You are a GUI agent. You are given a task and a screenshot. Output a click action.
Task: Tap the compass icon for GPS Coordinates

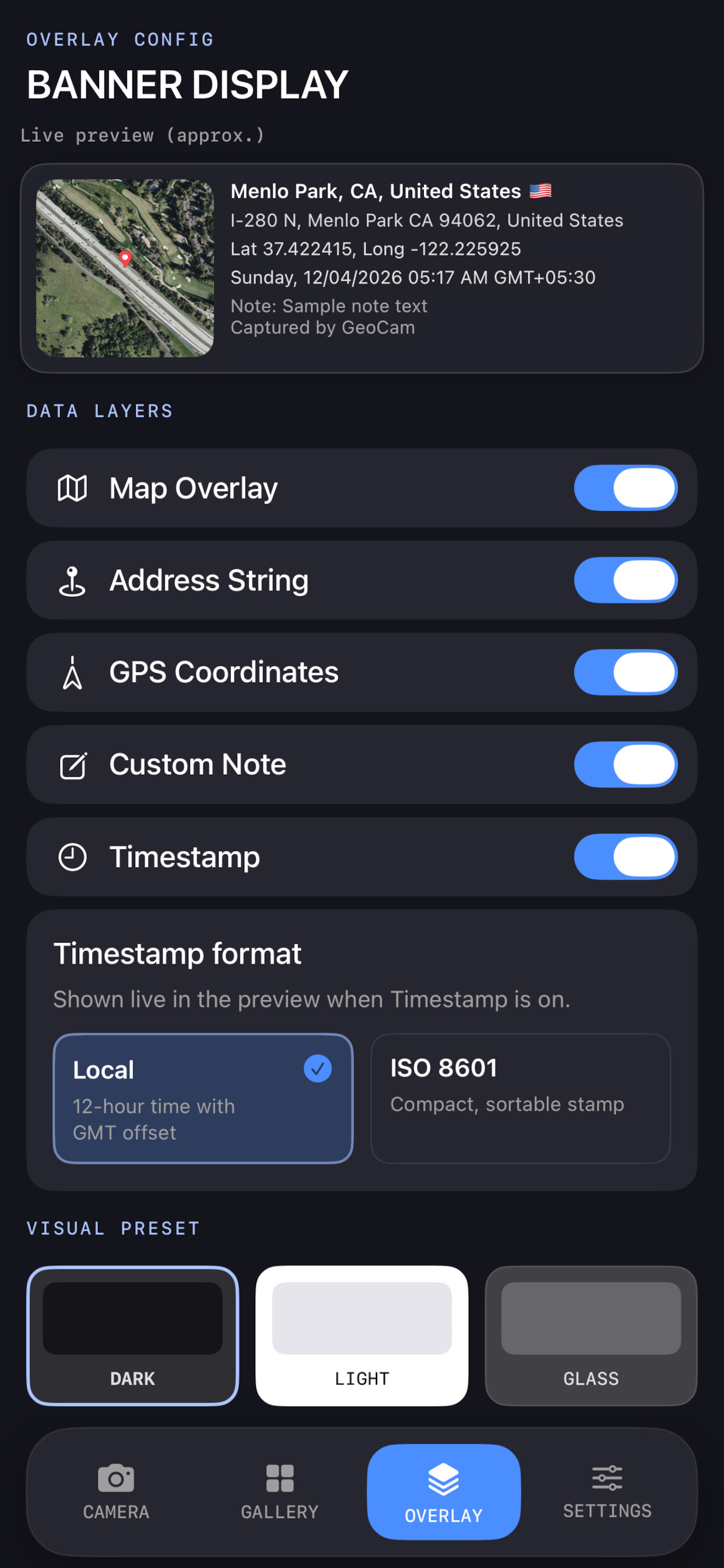tap(72, 672)
